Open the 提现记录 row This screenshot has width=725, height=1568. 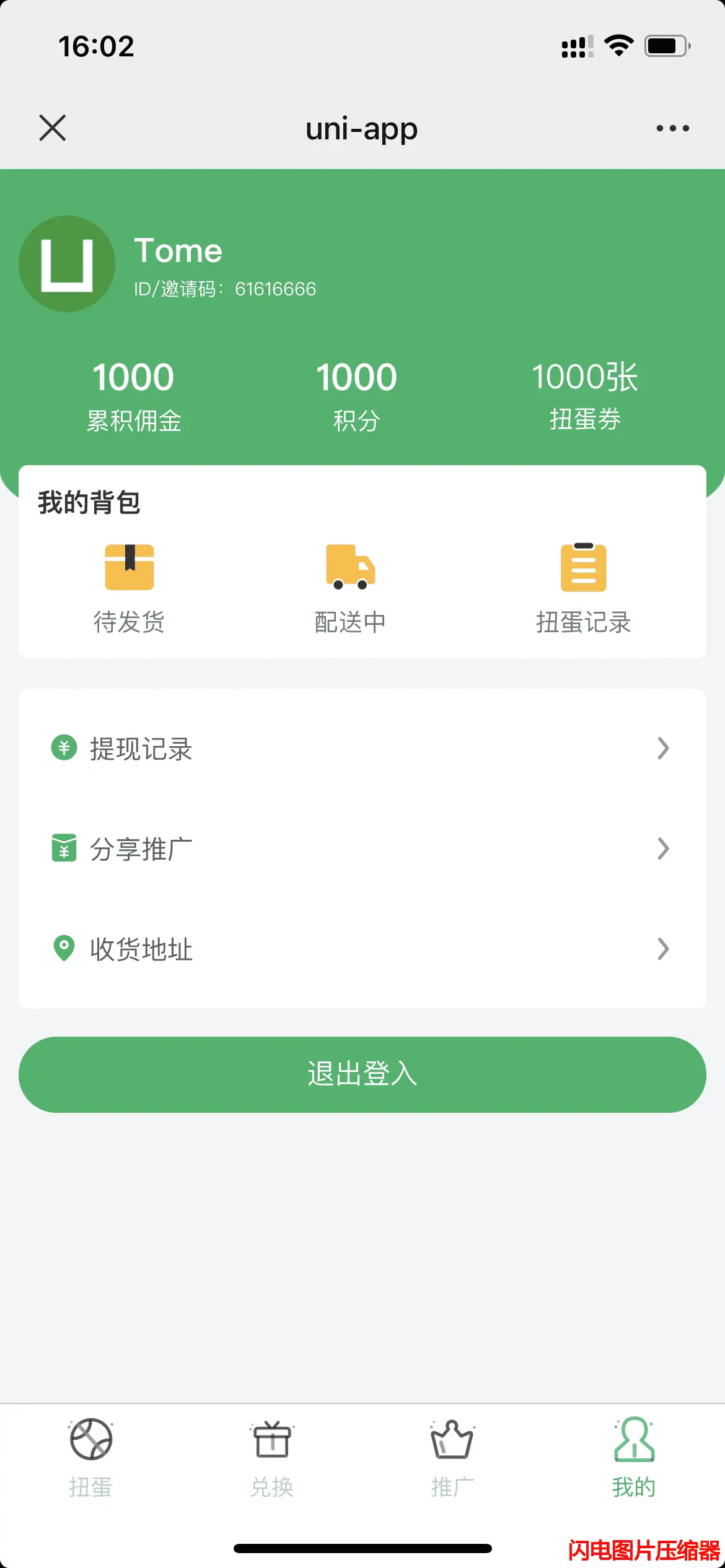pos(362,749)
